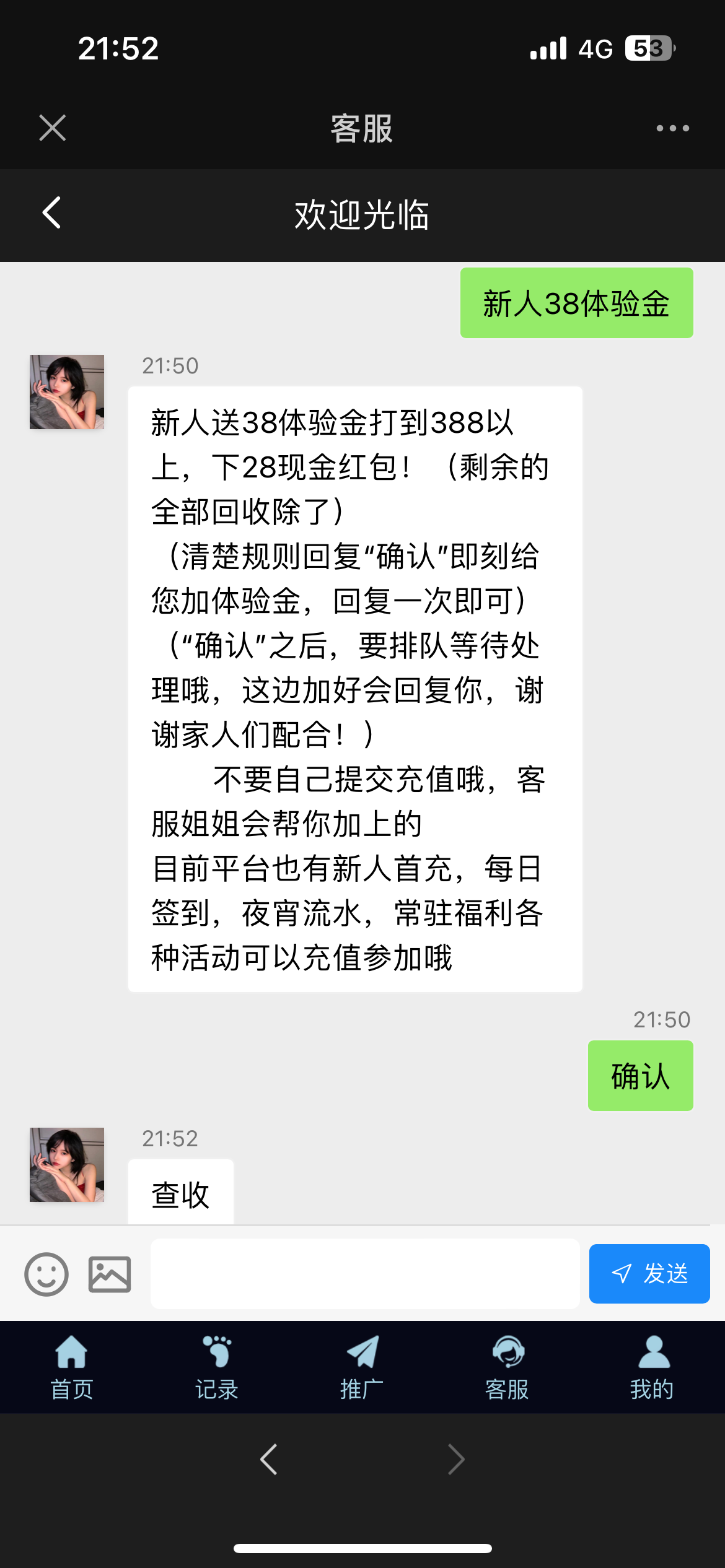Screen dimensions: 725x1568
Task: Attach an image to the chat
Action: point(110,1274)
